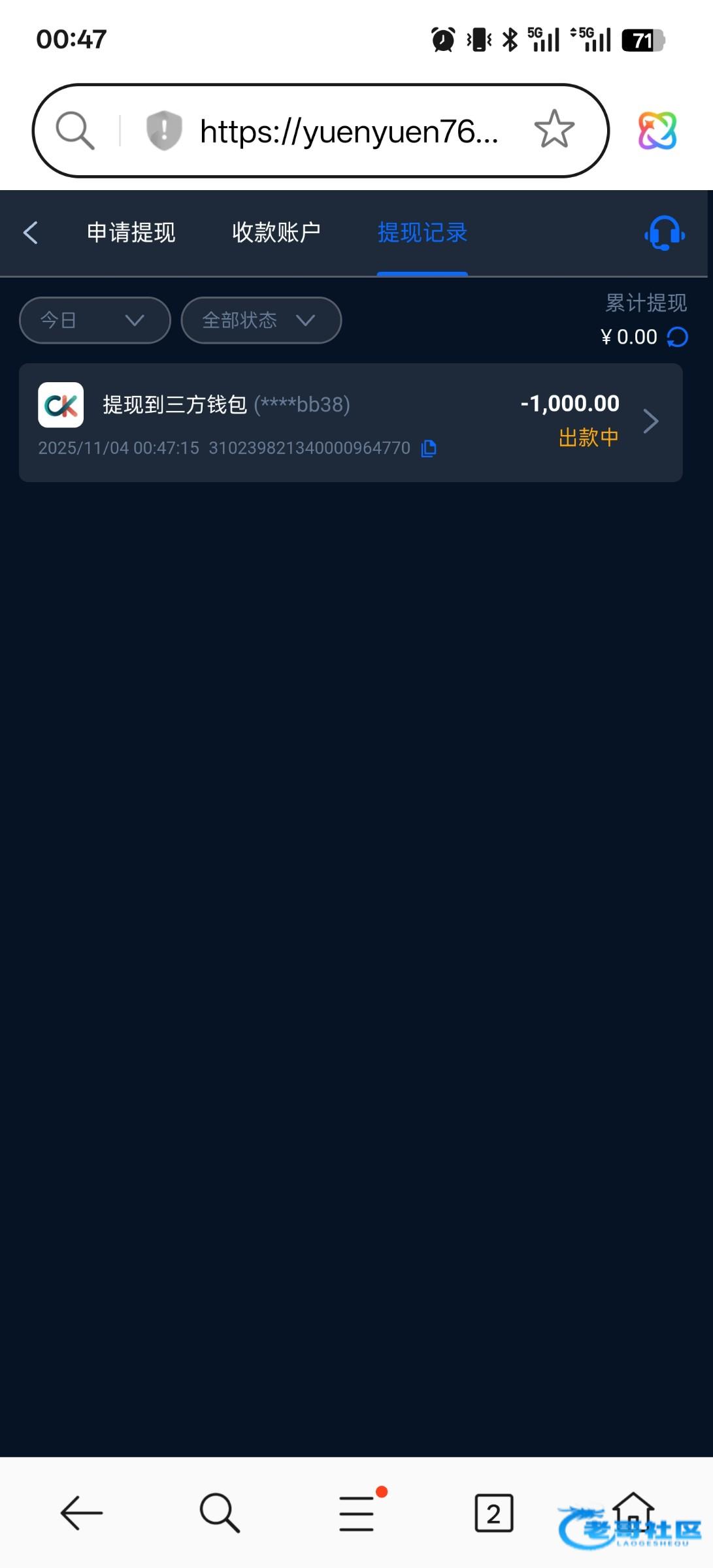Go to the browser home page
713x1568 pixels.
point(633,1512)
